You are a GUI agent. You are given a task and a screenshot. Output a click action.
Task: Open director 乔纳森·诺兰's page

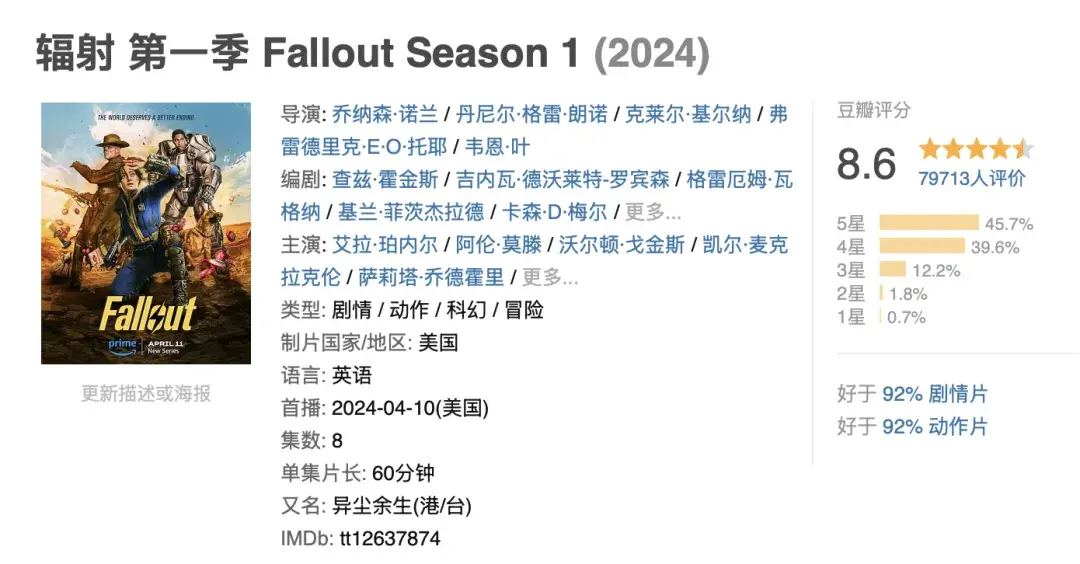coord(385,113)
